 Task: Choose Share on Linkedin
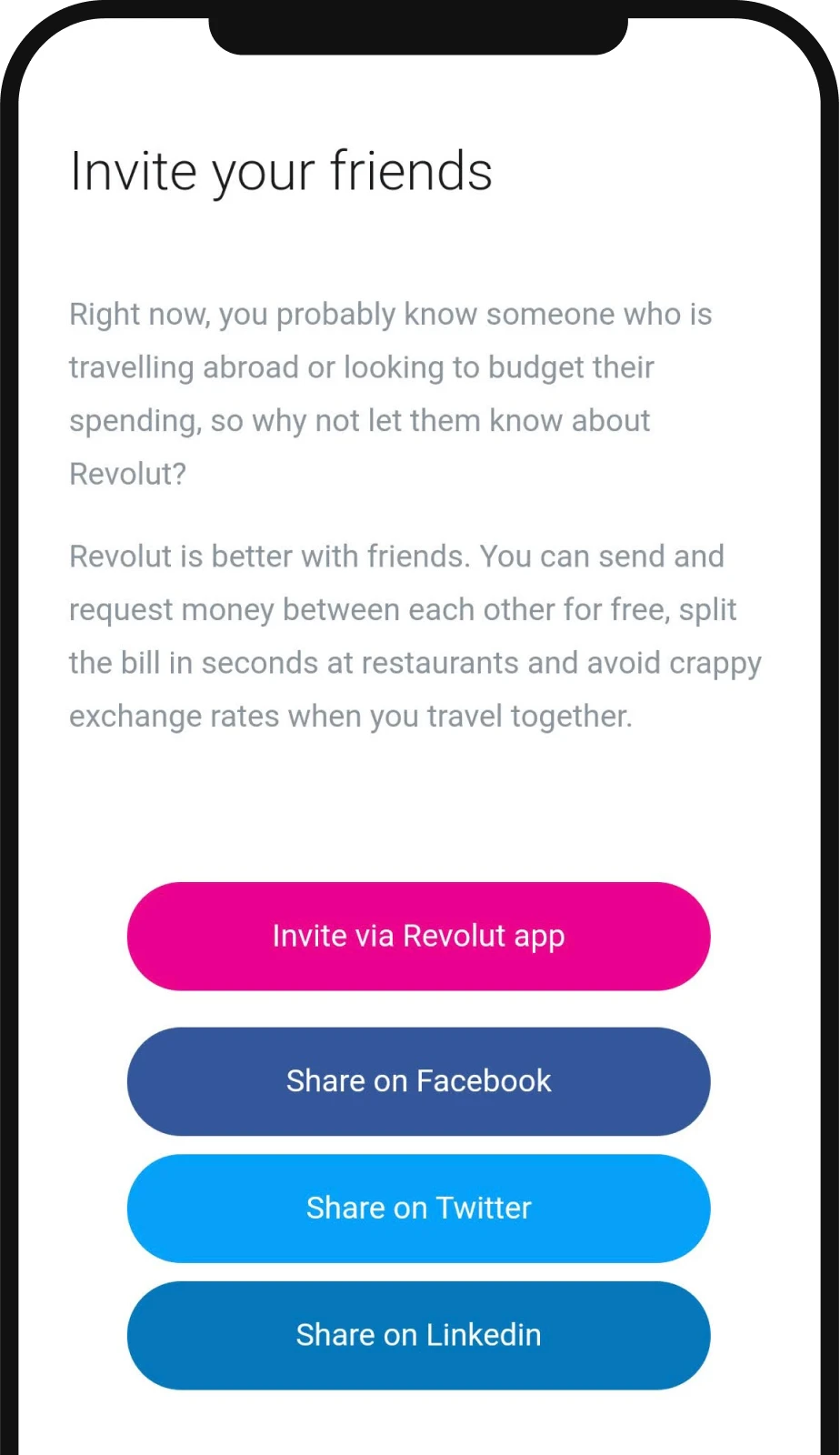pos(418,1335)
